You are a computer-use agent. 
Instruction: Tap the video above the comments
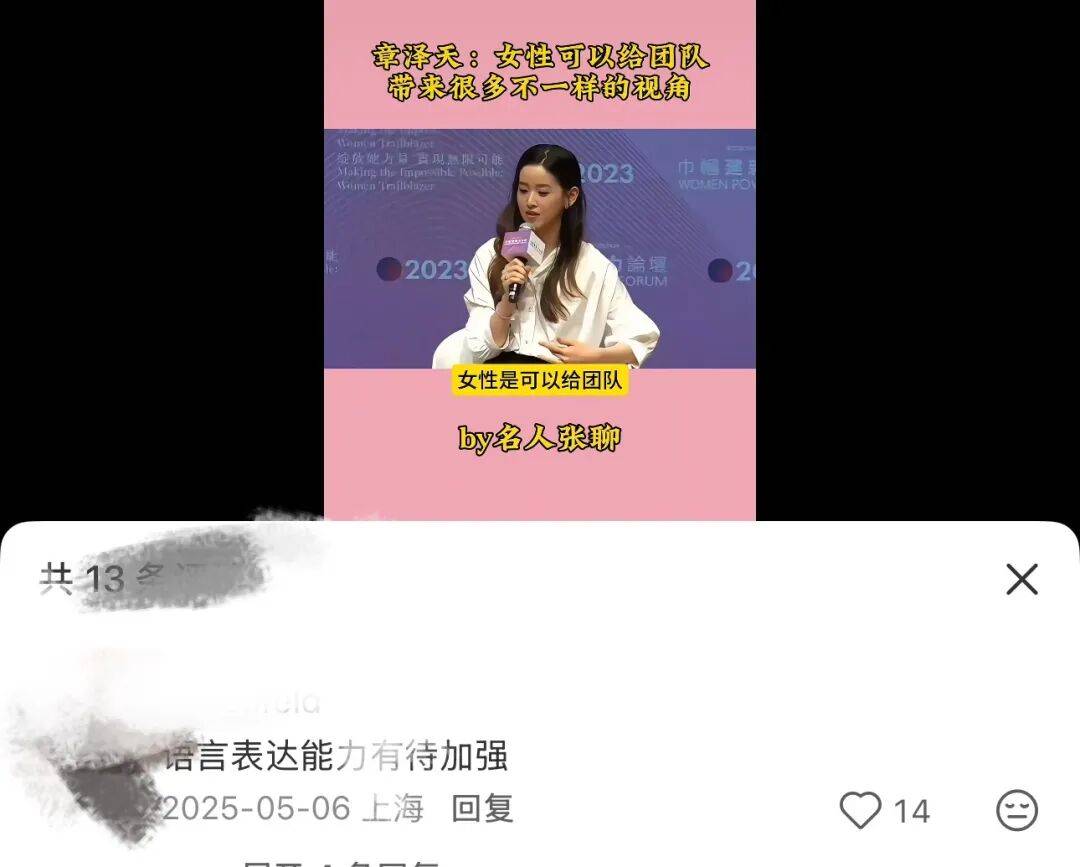(540, 260)
